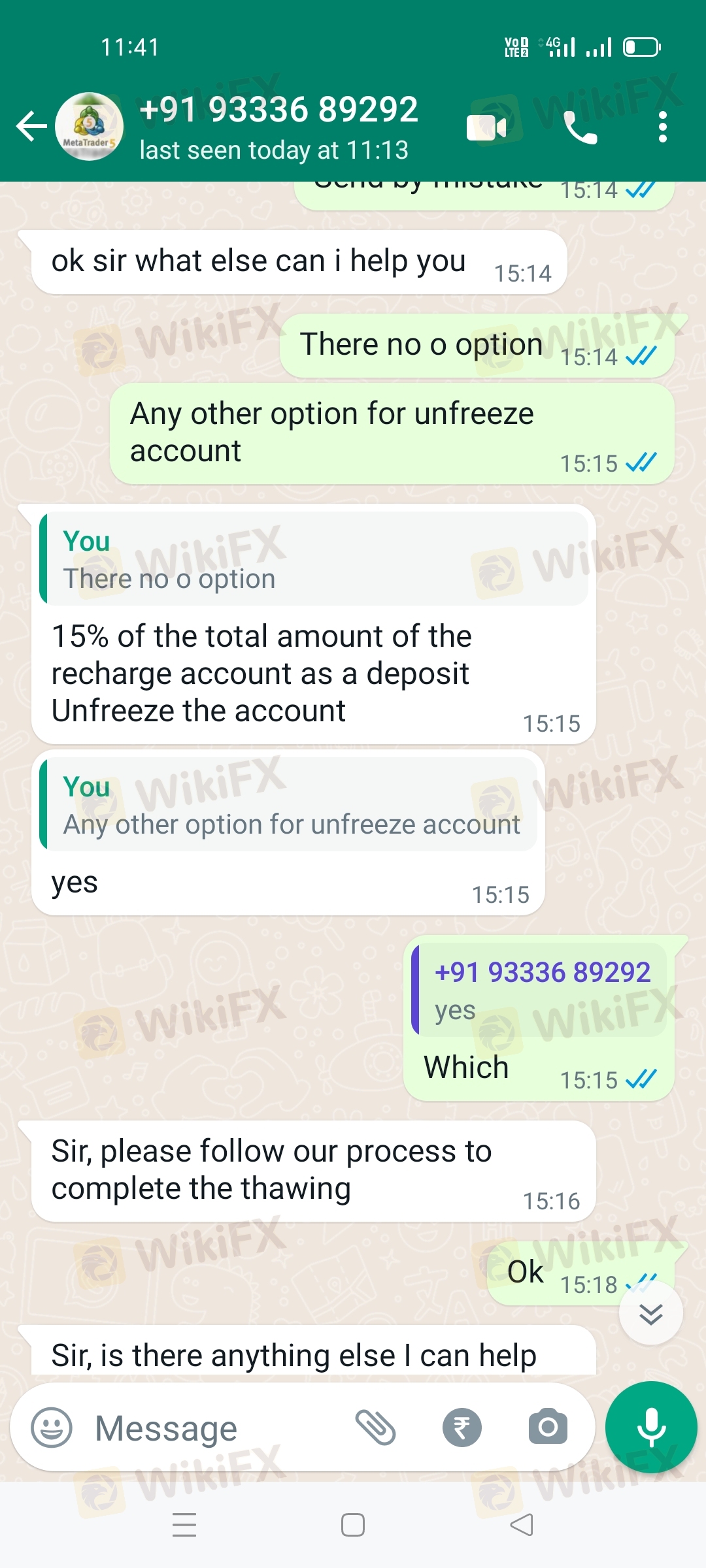Screen dimensions: 706x1568
Task: Jump to the quoted "Any other option" message
Action: click(288, 804)
